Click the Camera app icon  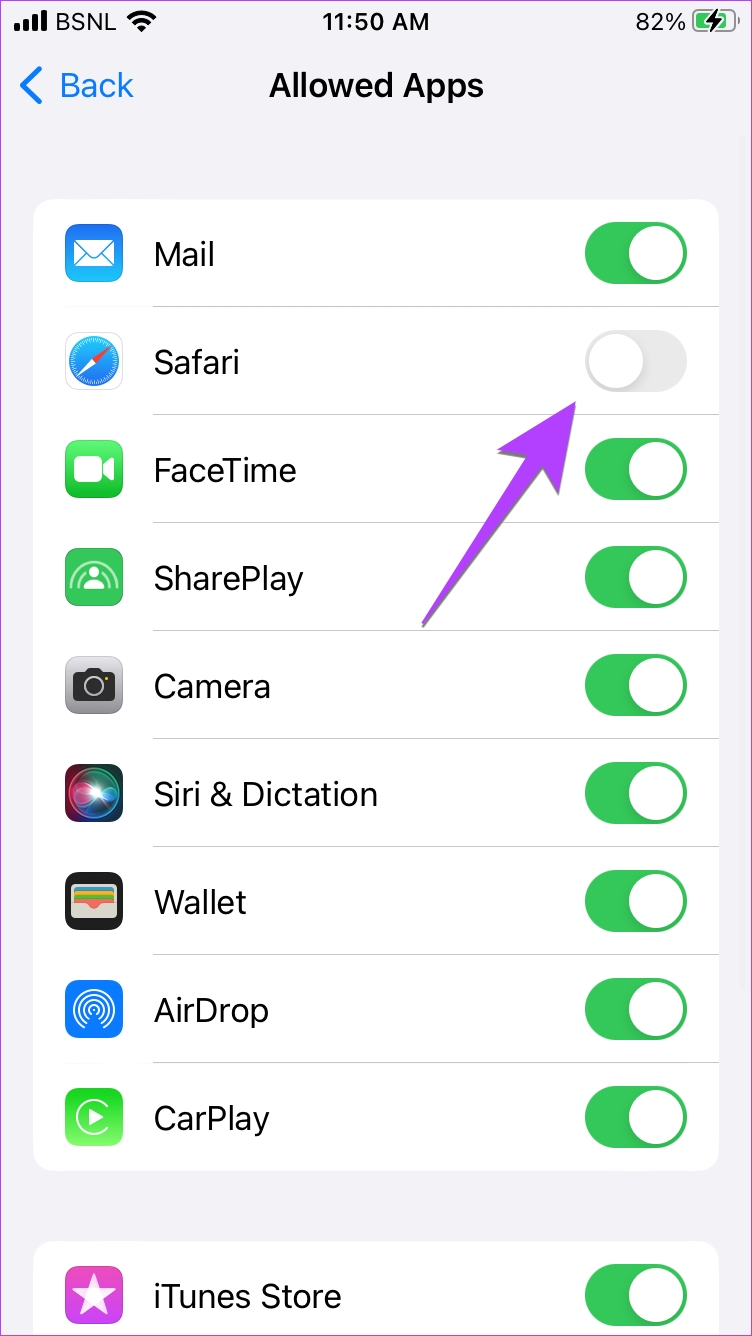(93, 685)
